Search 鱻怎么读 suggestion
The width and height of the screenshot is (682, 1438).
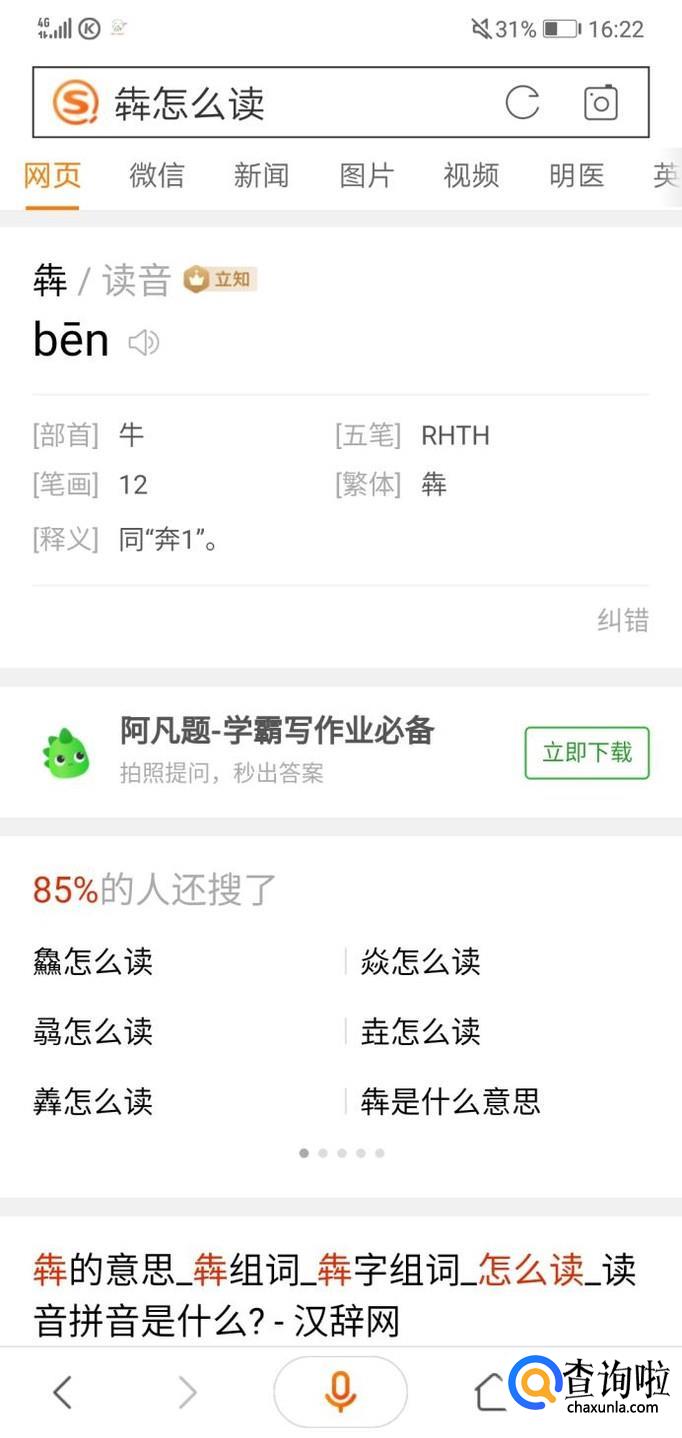point(93,962)
